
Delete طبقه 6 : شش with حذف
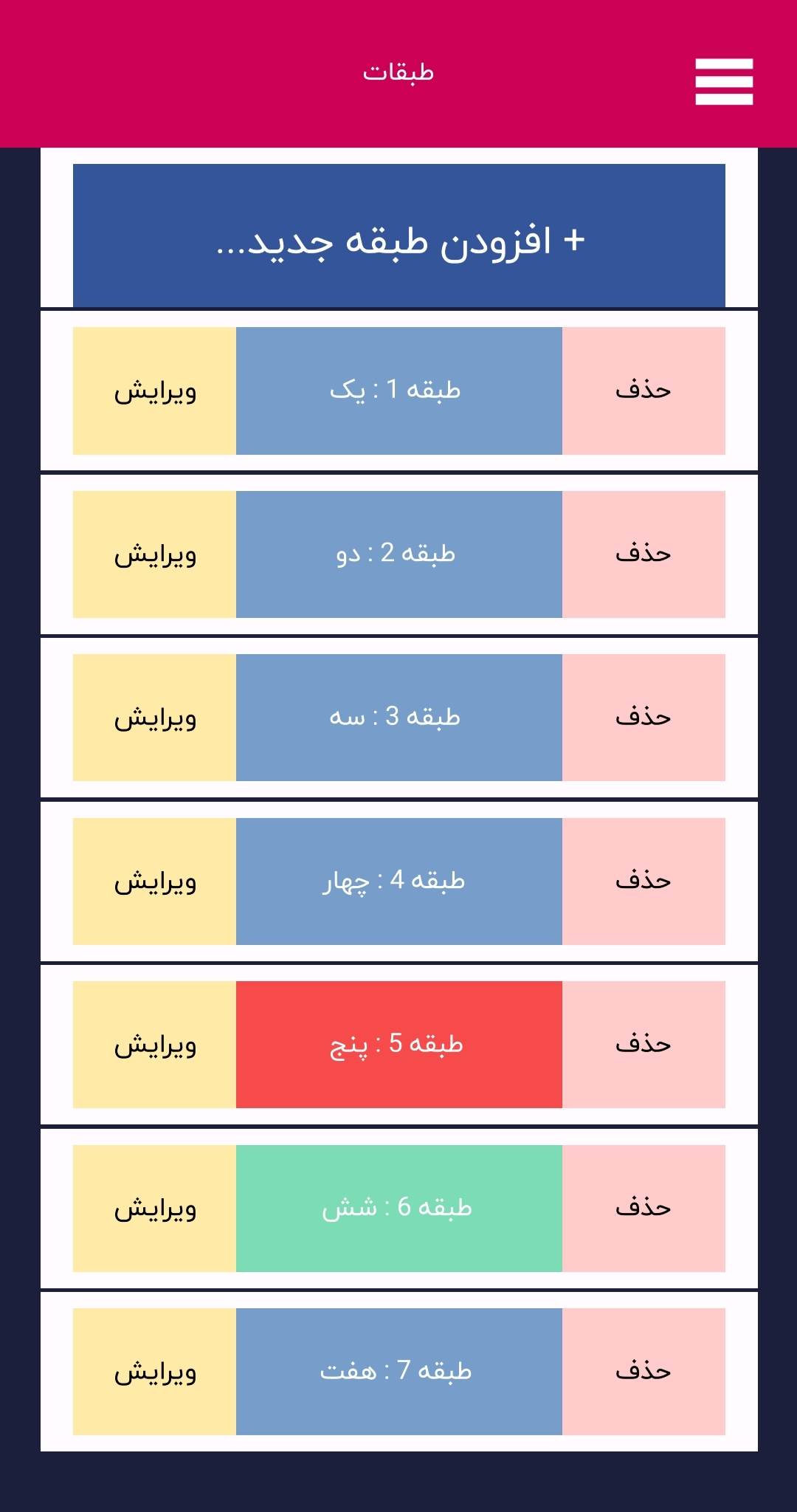[644, 1209]
